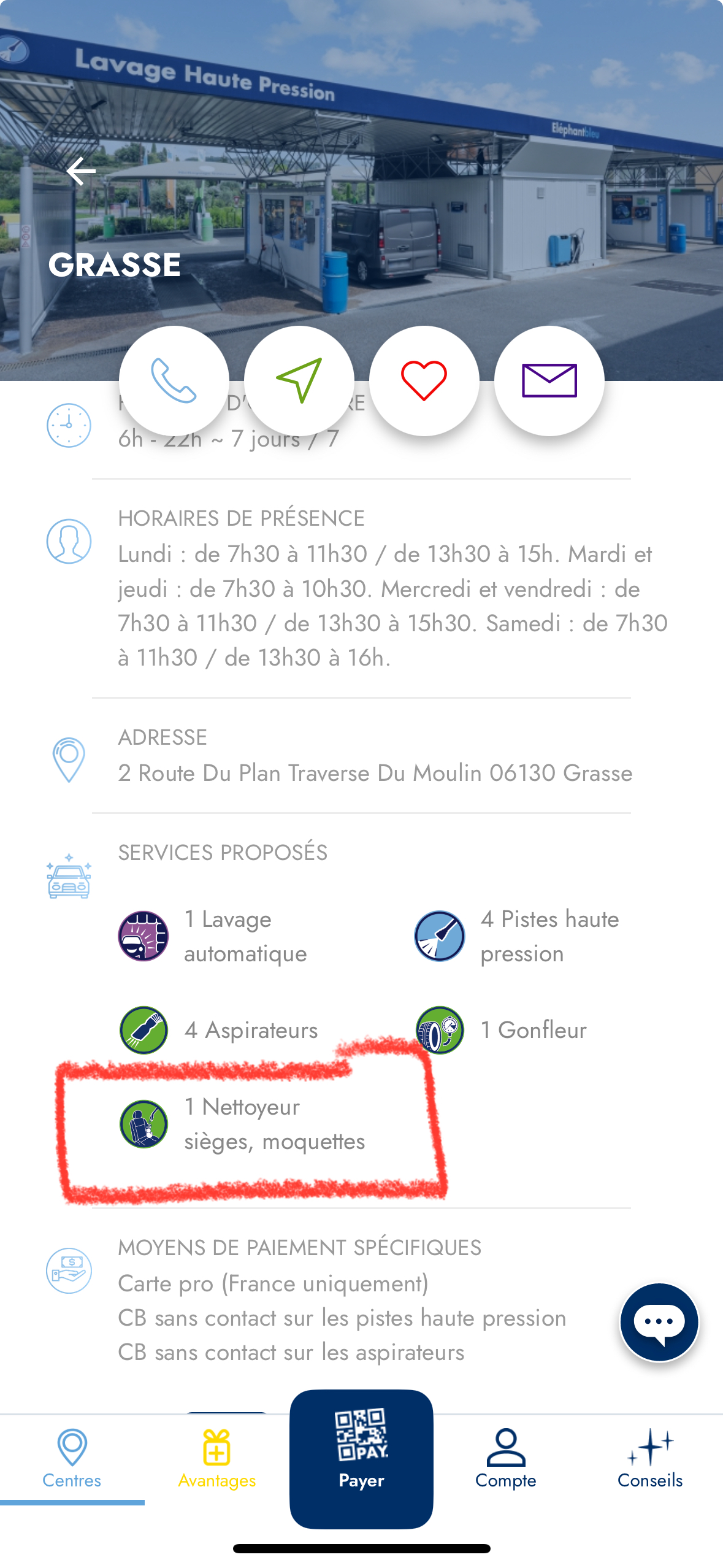Email the centre via envelope icon
Screen dimensions: 723x1568
549,381
